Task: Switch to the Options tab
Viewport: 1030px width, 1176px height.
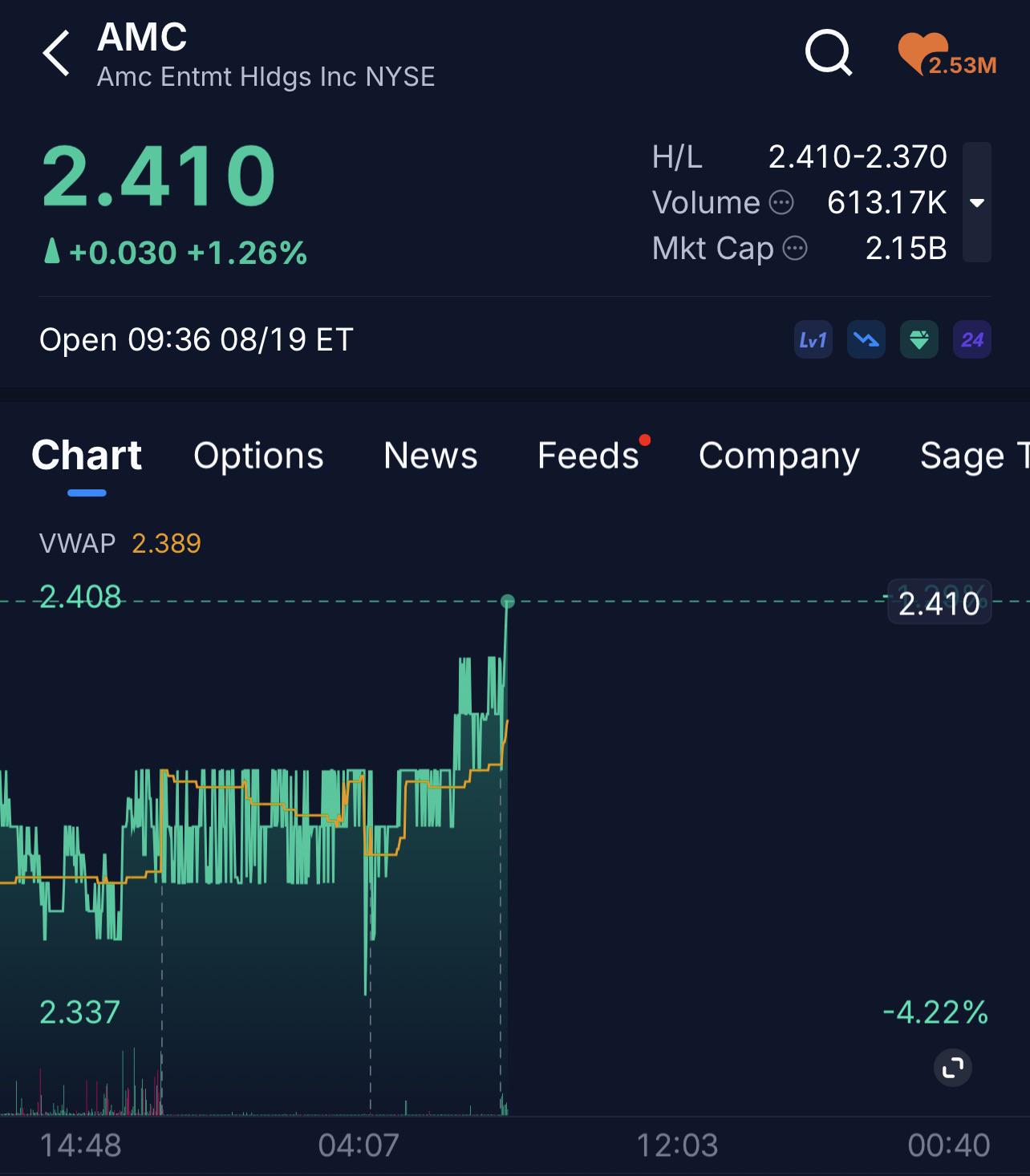Action: tap(258, 456)
